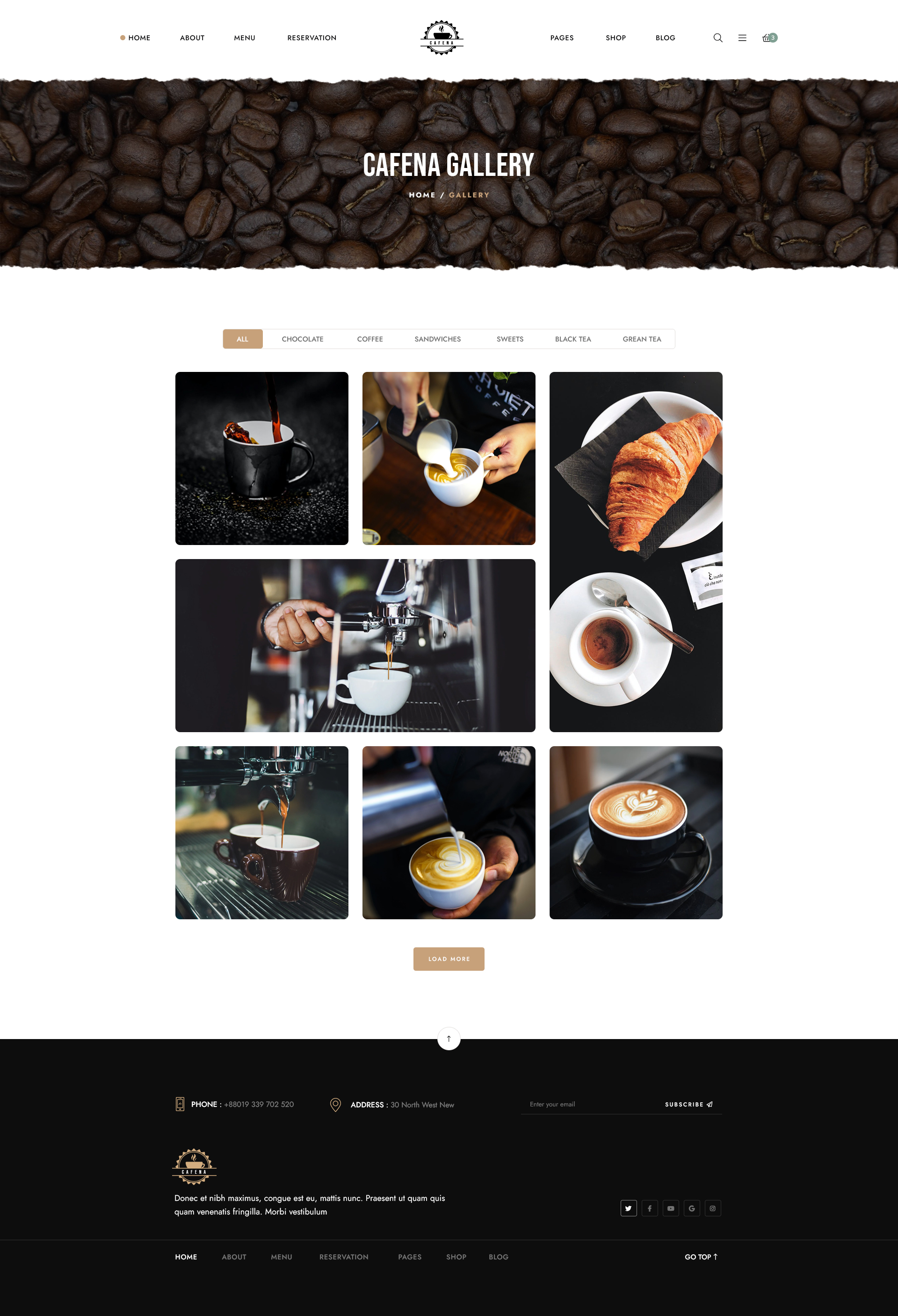Open the wide espresso machine photo
Viewport: 898px width, 1316px height.
(355, 645)
